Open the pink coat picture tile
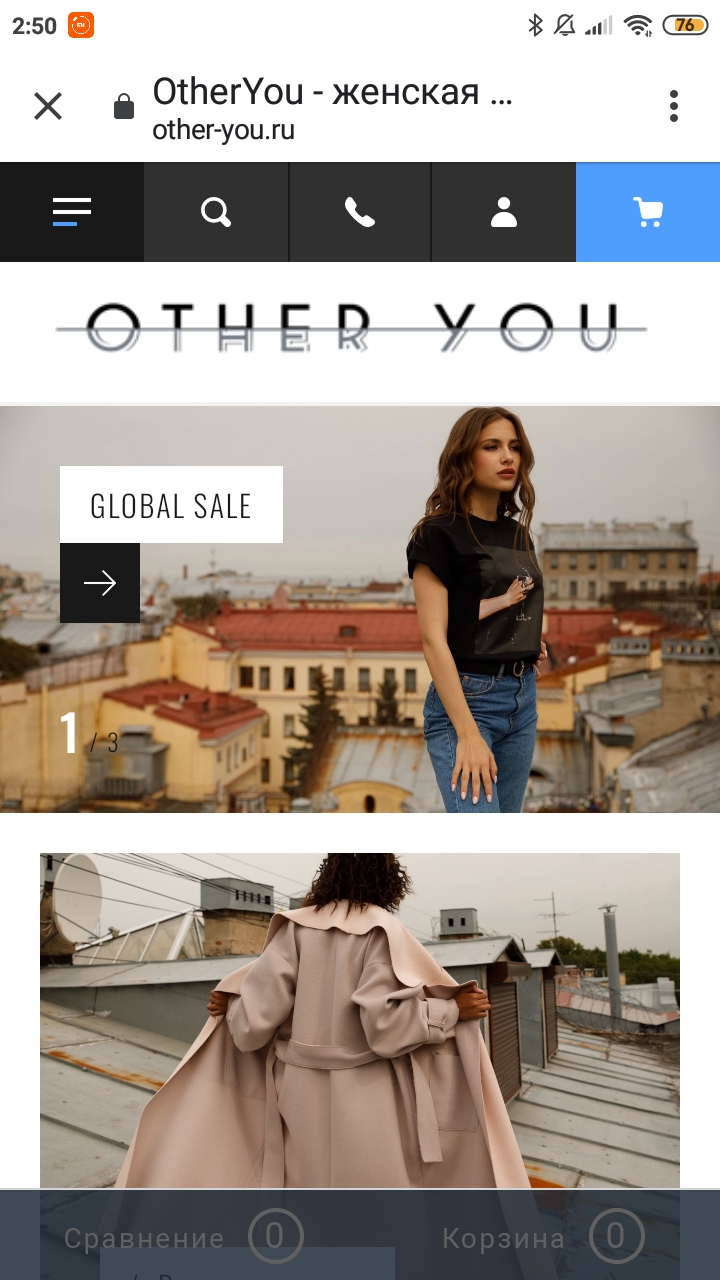The image size is (720, 1280). (360, 1020)
